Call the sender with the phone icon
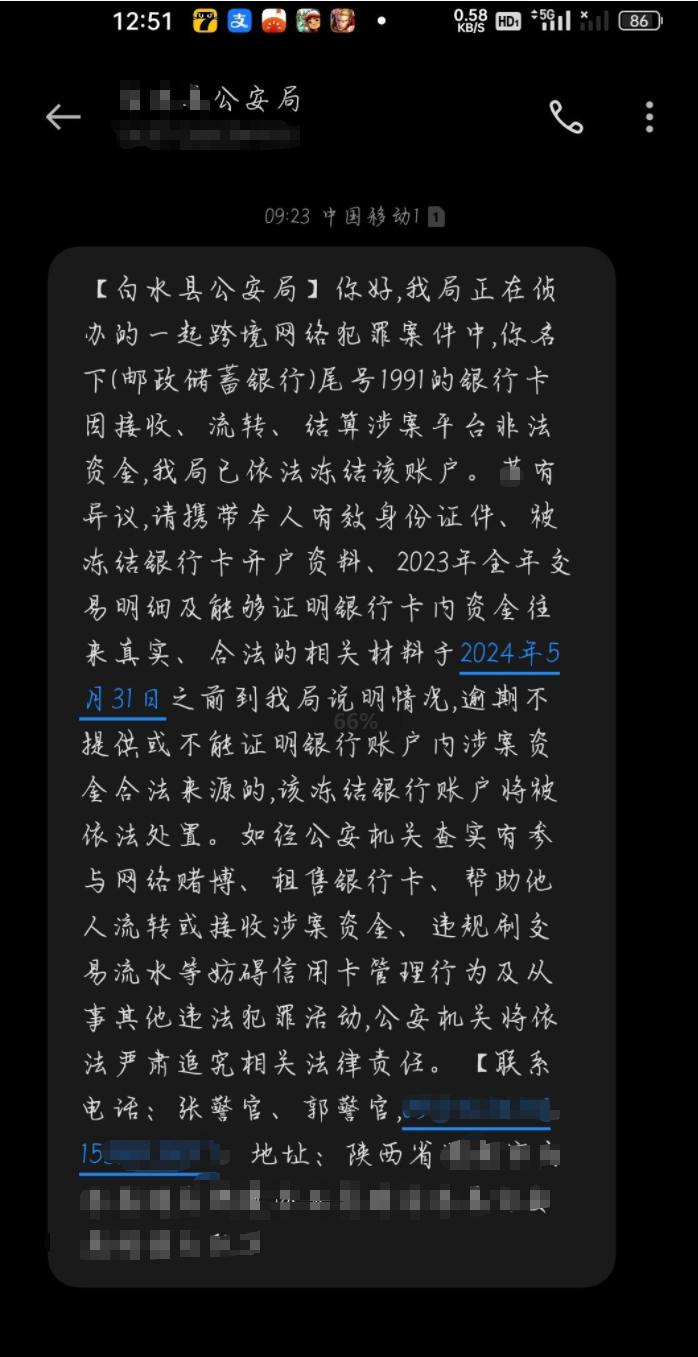Viewport: 698px width, 1357px height. pos(566,117)
